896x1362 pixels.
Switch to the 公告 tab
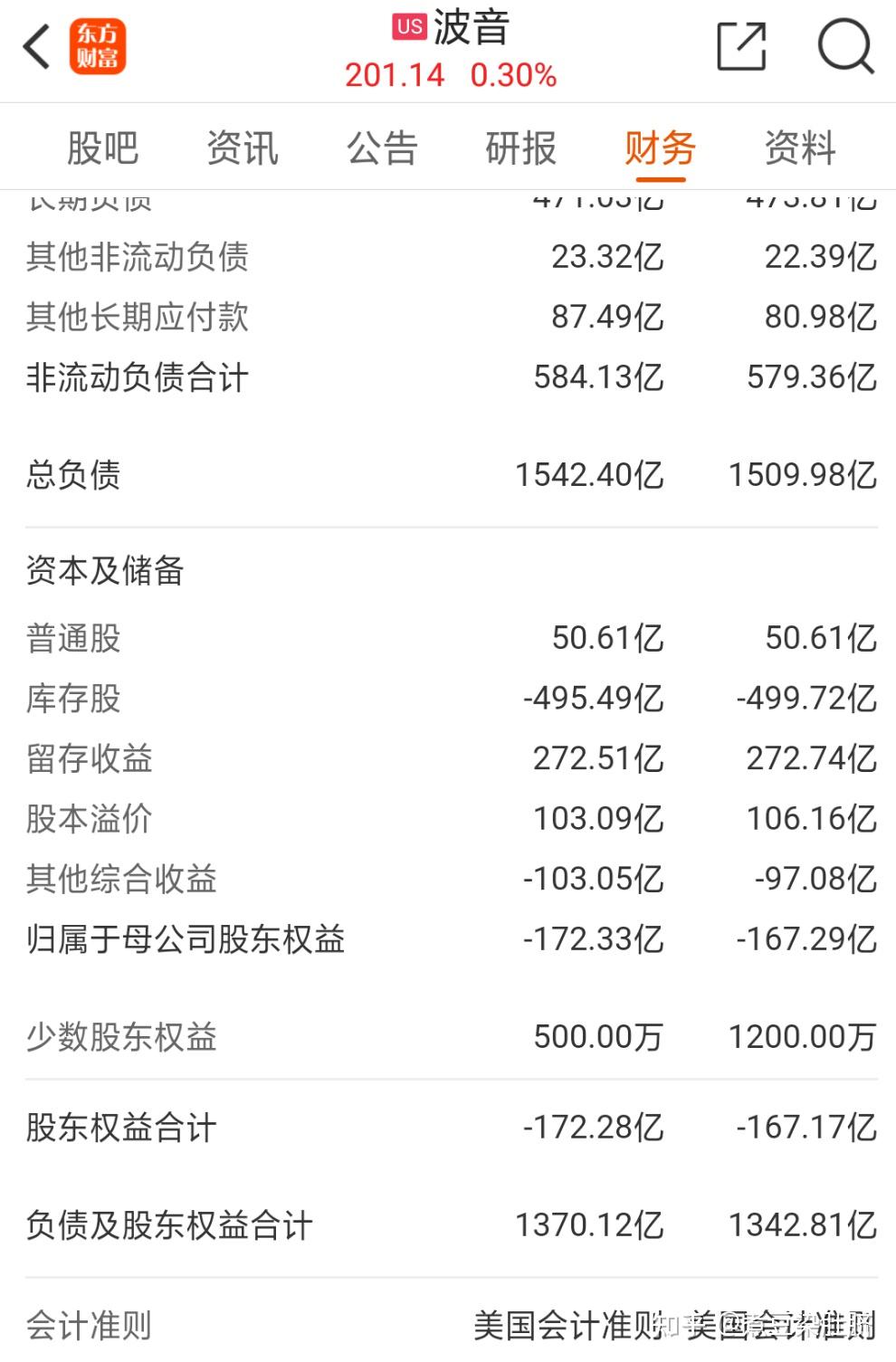coord(381,148)
